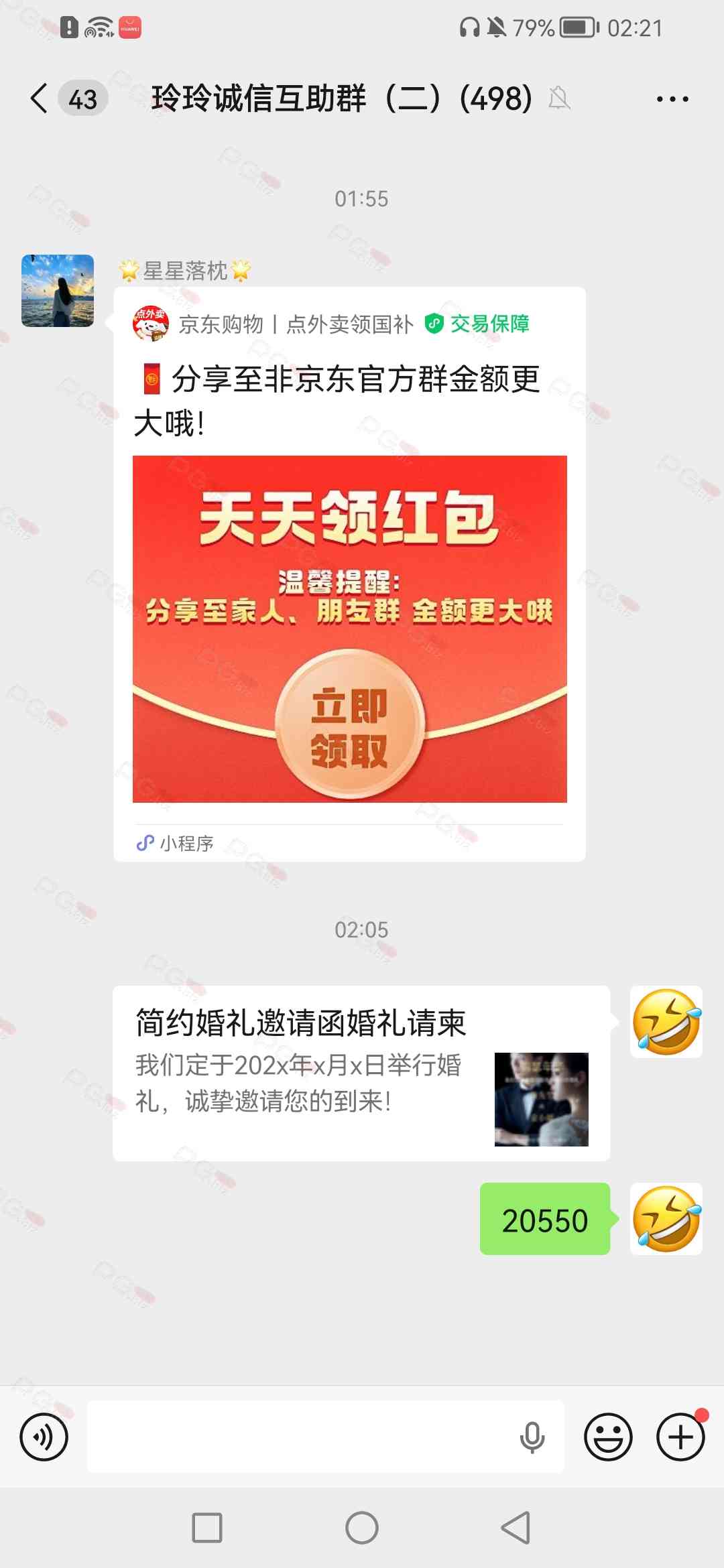
Task: Open 星星落枕's profile avatar
Action: 58,291
